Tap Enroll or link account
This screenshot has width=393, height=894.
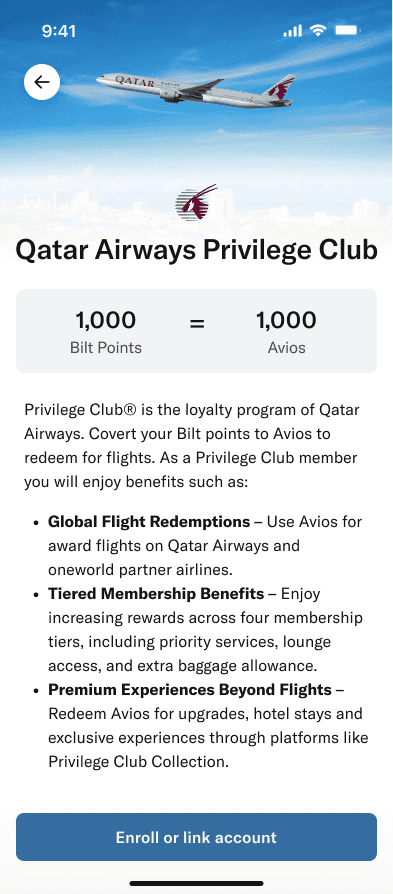[x=196, y=837]
